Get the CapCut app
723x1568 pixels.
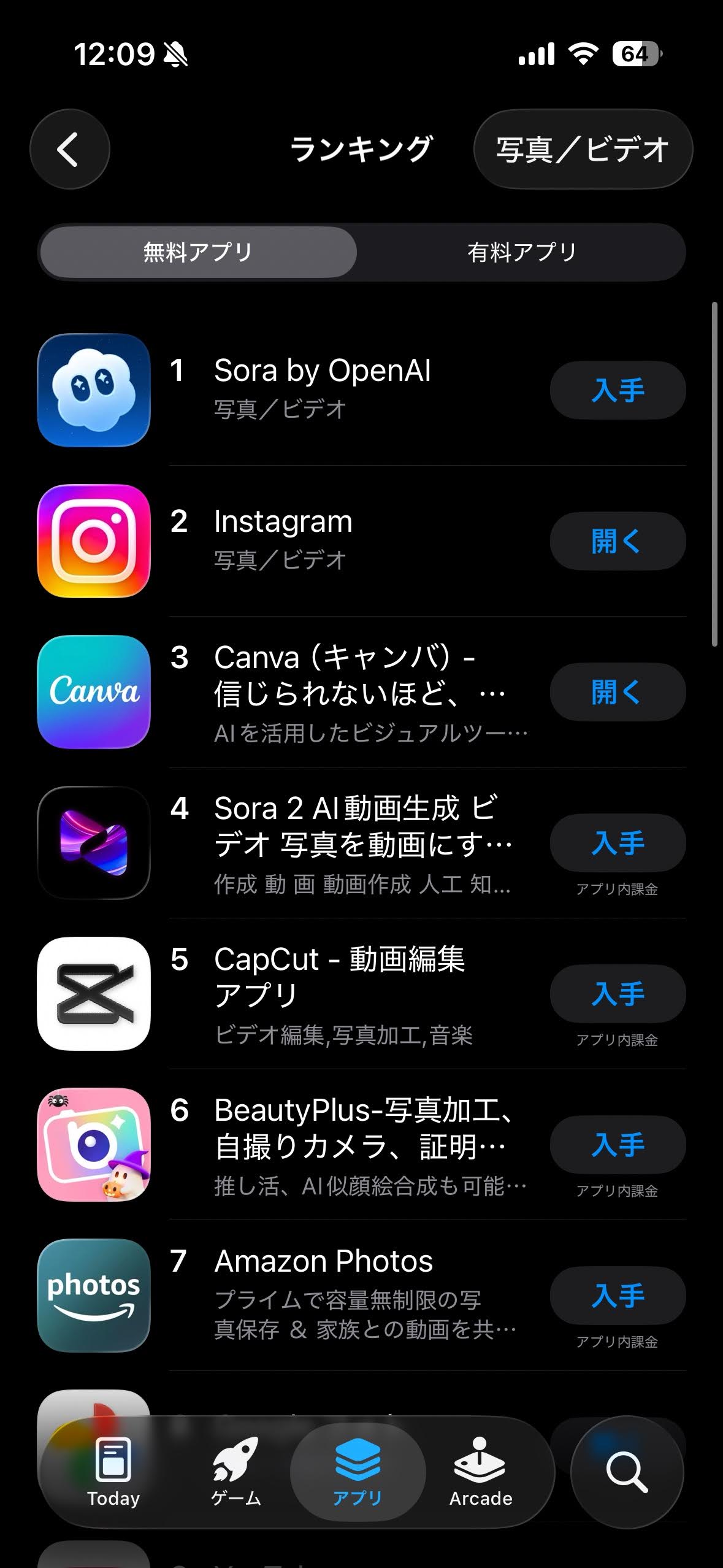(617, 994)
